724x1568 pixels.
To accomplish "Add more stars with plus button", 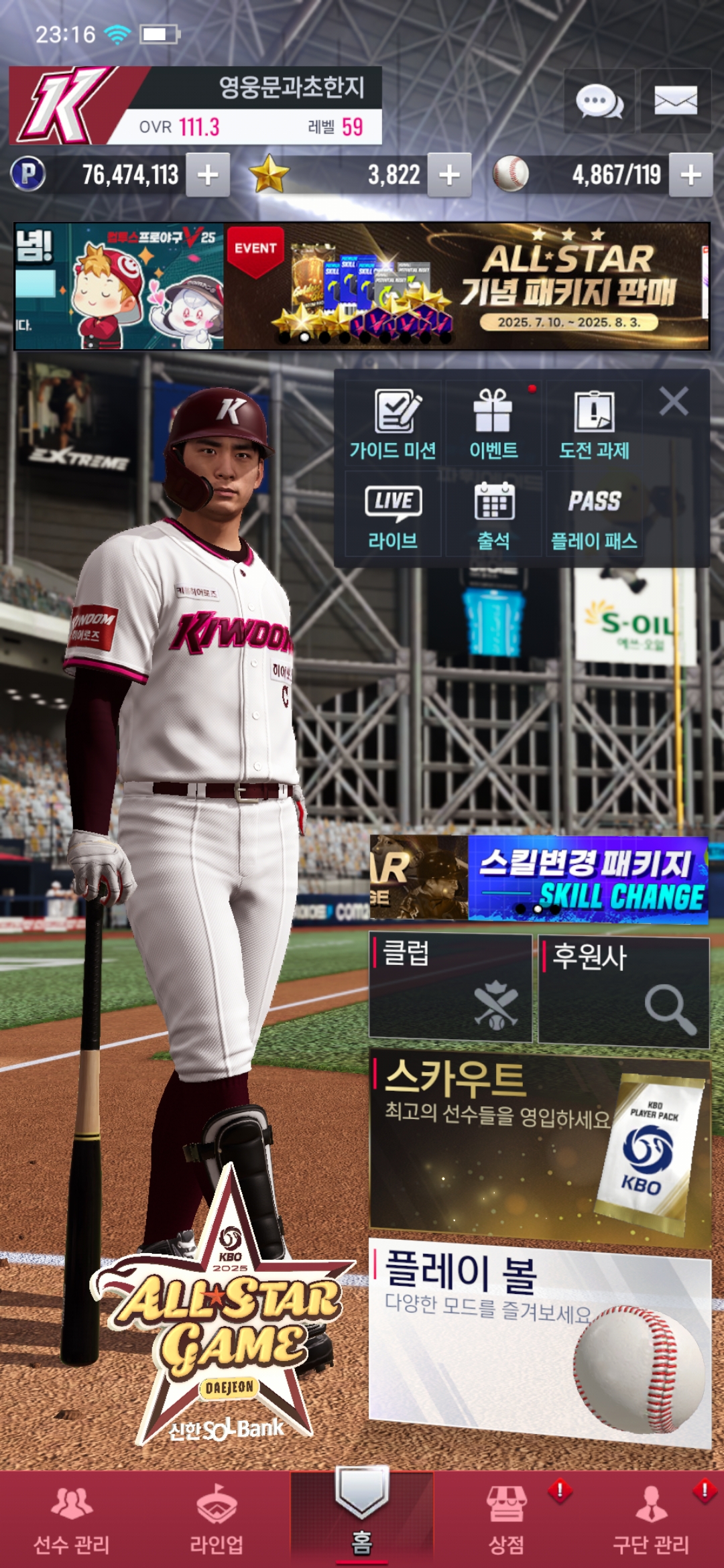I will (449, 175).
